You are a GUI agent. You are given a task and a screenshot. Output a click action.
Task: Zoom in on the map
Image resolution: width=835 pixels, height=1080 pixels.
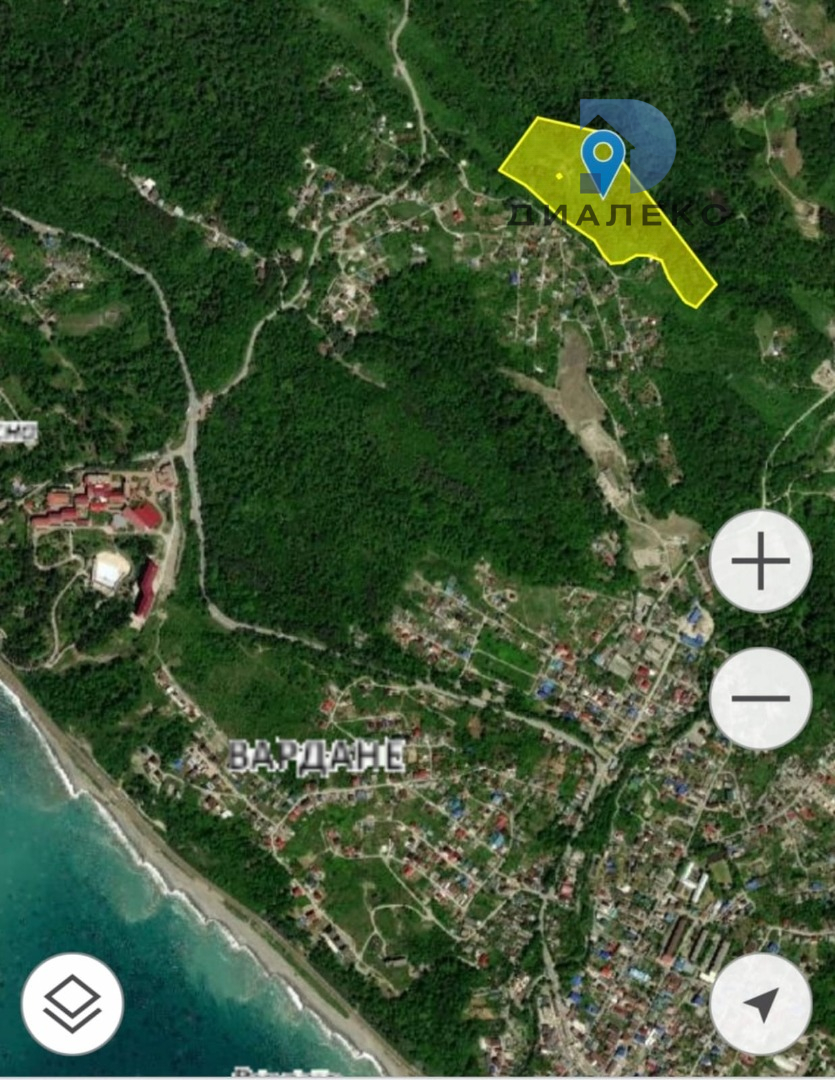(x=760, y=562)
